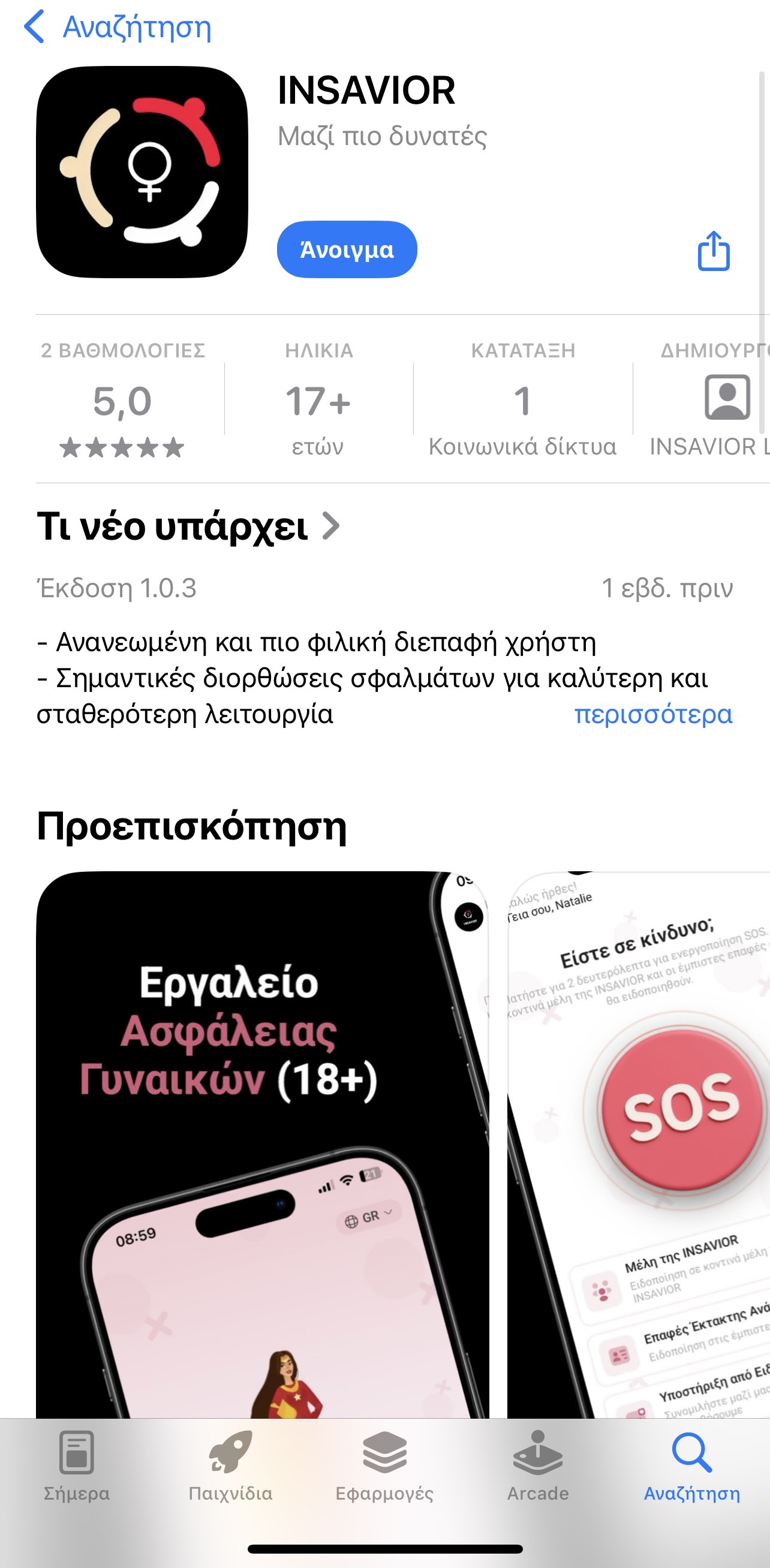
Task: Select the Αναζήτηση tab in bottom bar
Action: (x=691, y=1465)
